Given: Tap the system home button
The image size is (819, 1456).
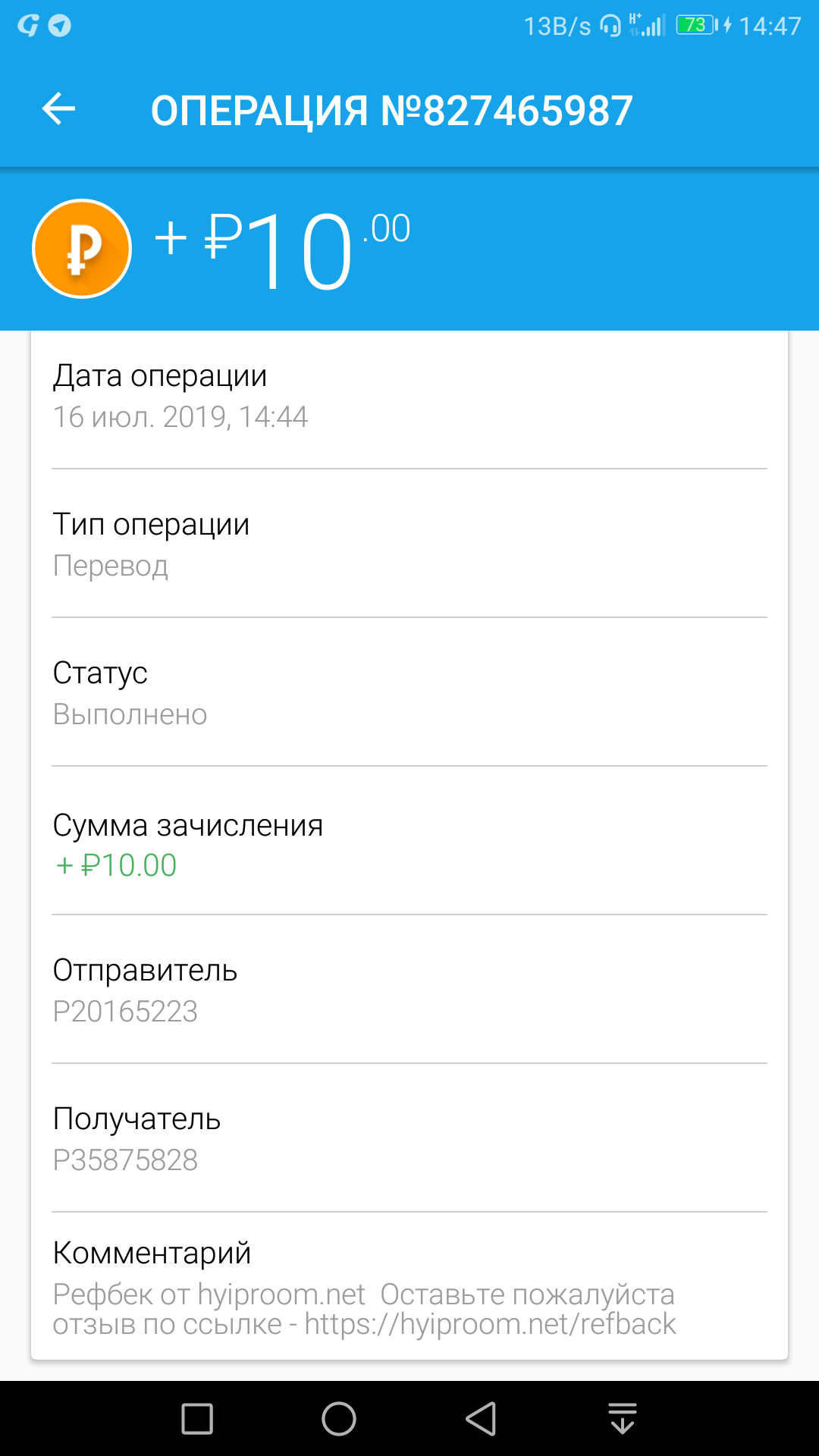Looking at the screenshot, I should [x=338, y=1419].
